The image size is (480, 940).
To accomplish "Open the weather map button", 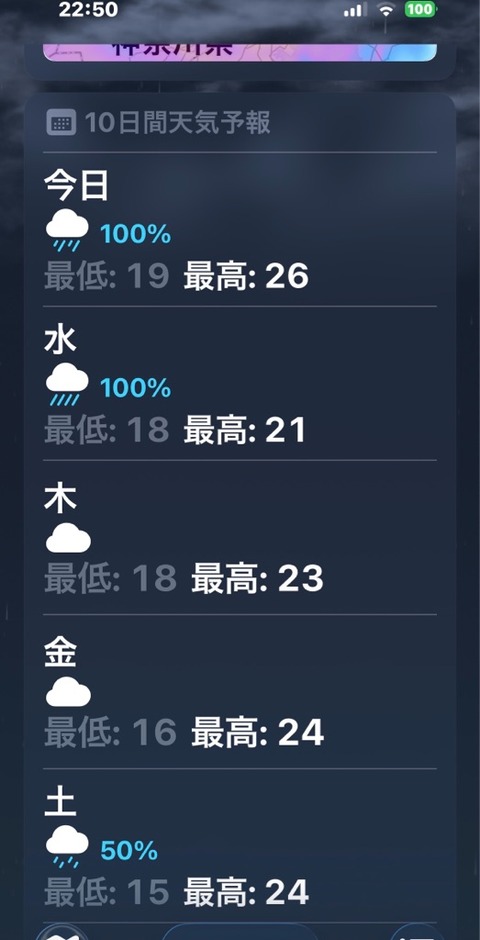I will pyautogui.click(x=62, y=932).
